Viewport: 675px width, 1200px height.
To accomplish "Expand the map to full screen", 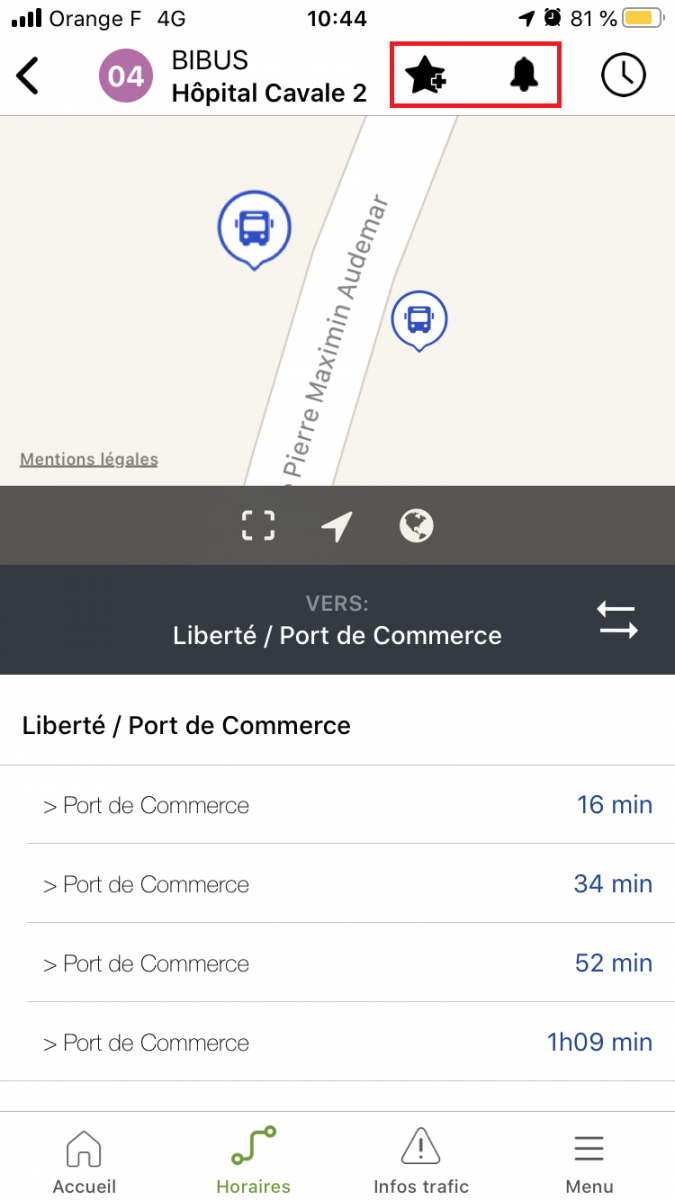I will click(x=258, y=526).
